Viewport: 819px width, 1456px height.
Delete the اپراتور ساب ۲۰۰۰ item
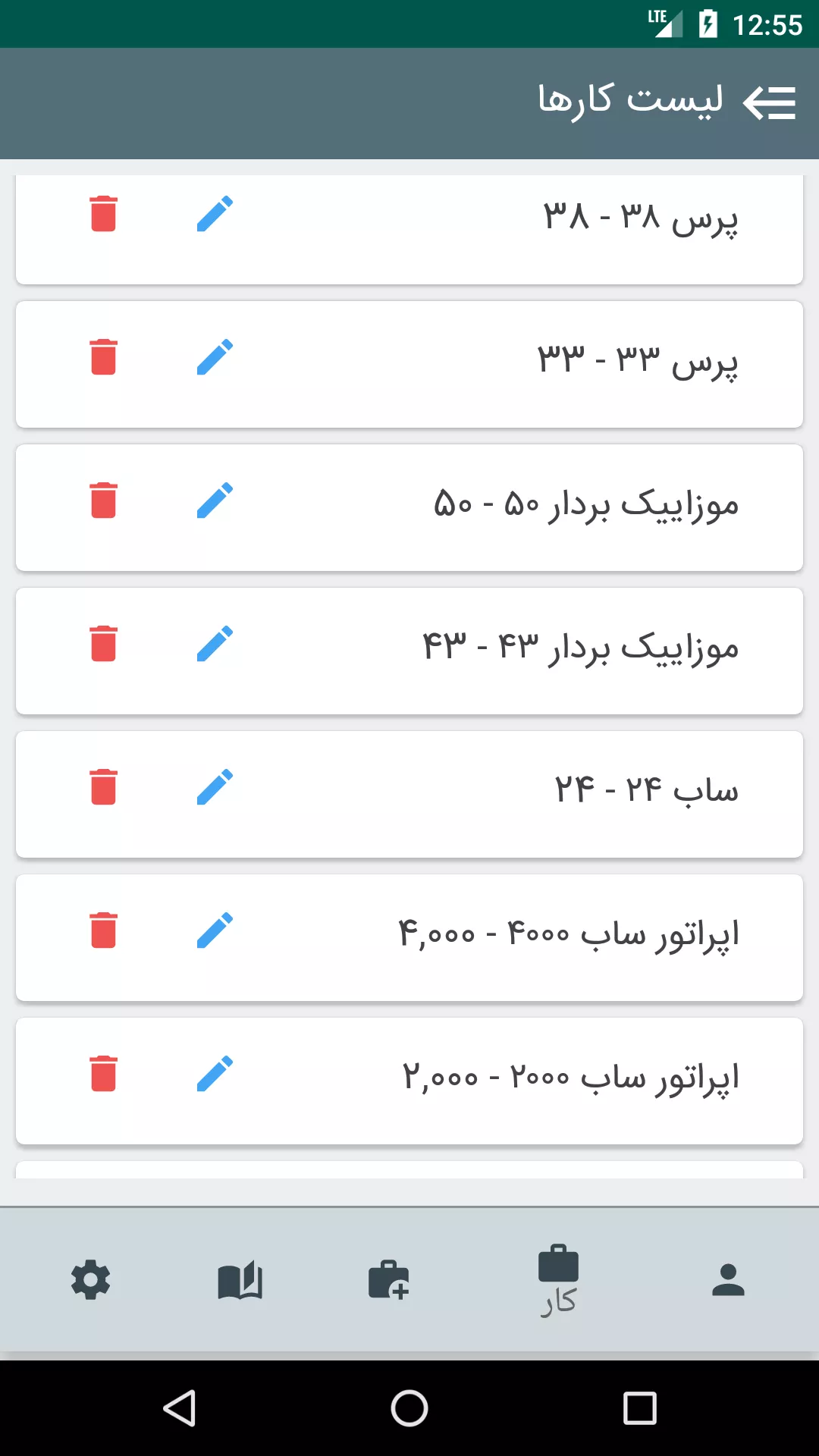104,1074
